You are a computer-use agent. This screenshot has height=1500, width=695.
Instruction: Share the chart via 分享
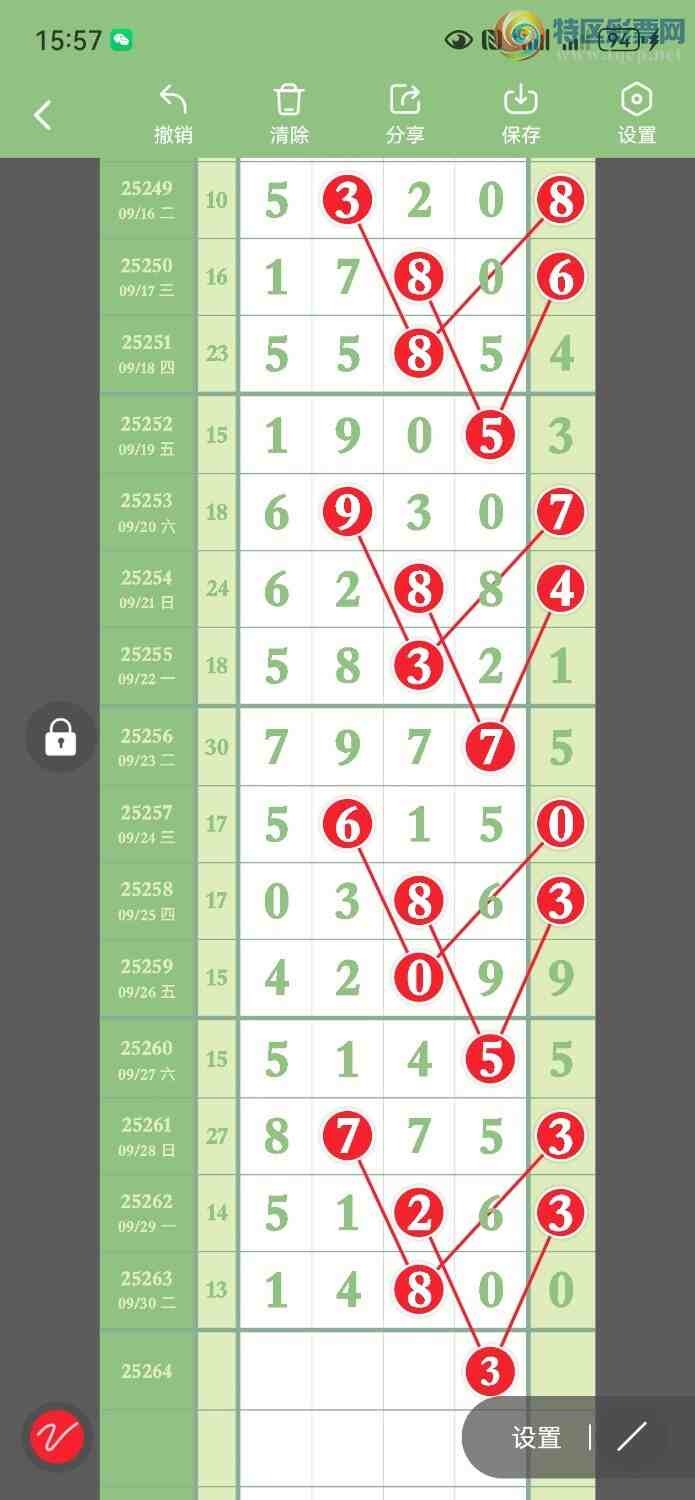pos(405,114)
